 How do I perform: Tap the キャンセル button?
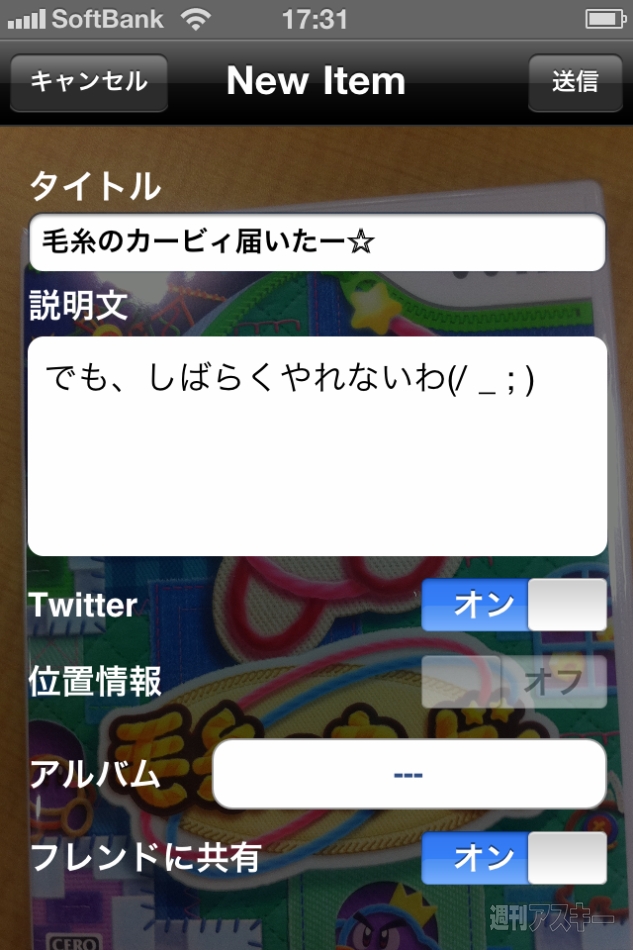(x=88, y=82)
